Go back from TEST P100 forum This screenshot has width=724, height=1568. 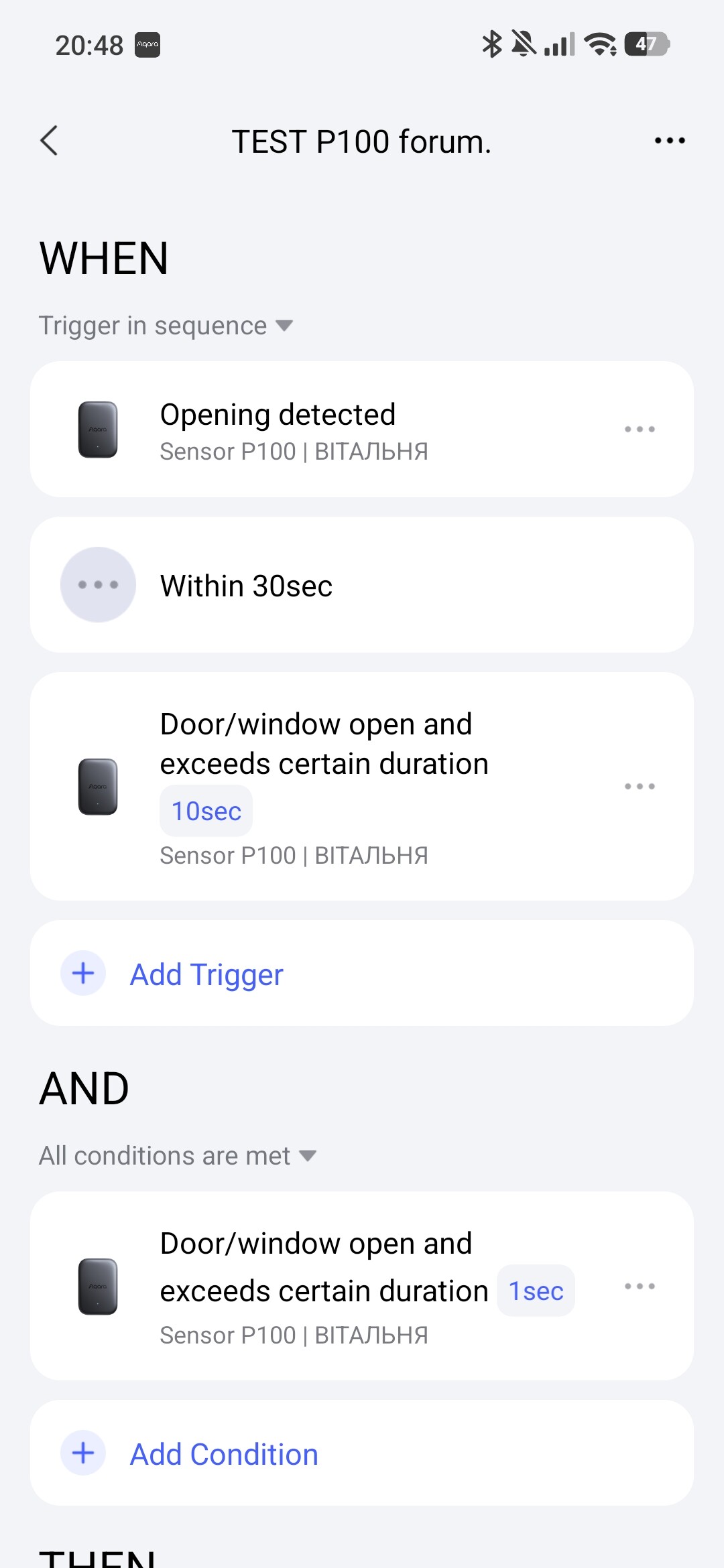[x=49, y=141]
